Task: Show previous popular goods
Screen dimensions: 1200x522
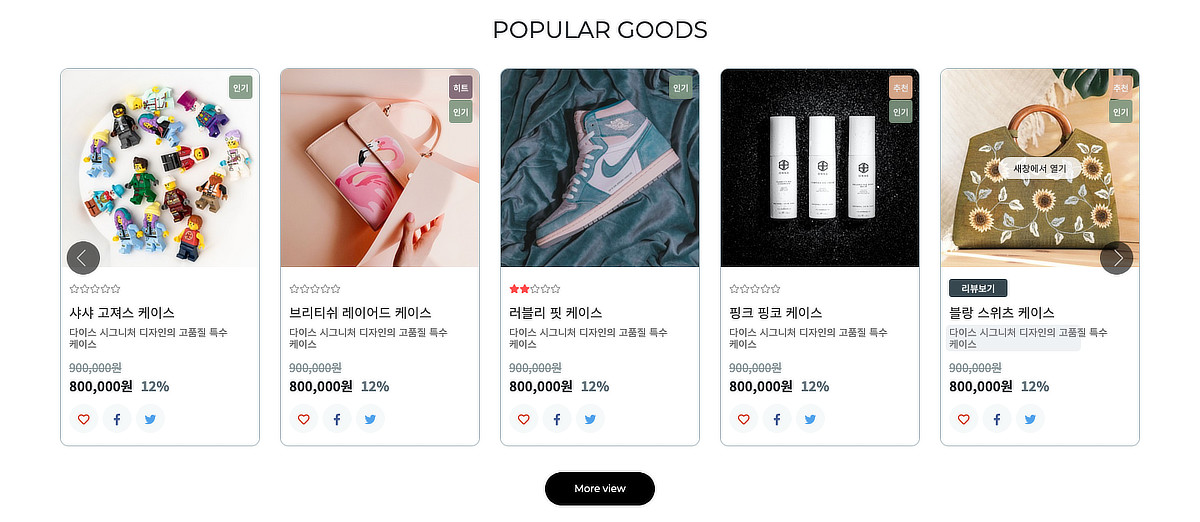Action: (83, 258)
